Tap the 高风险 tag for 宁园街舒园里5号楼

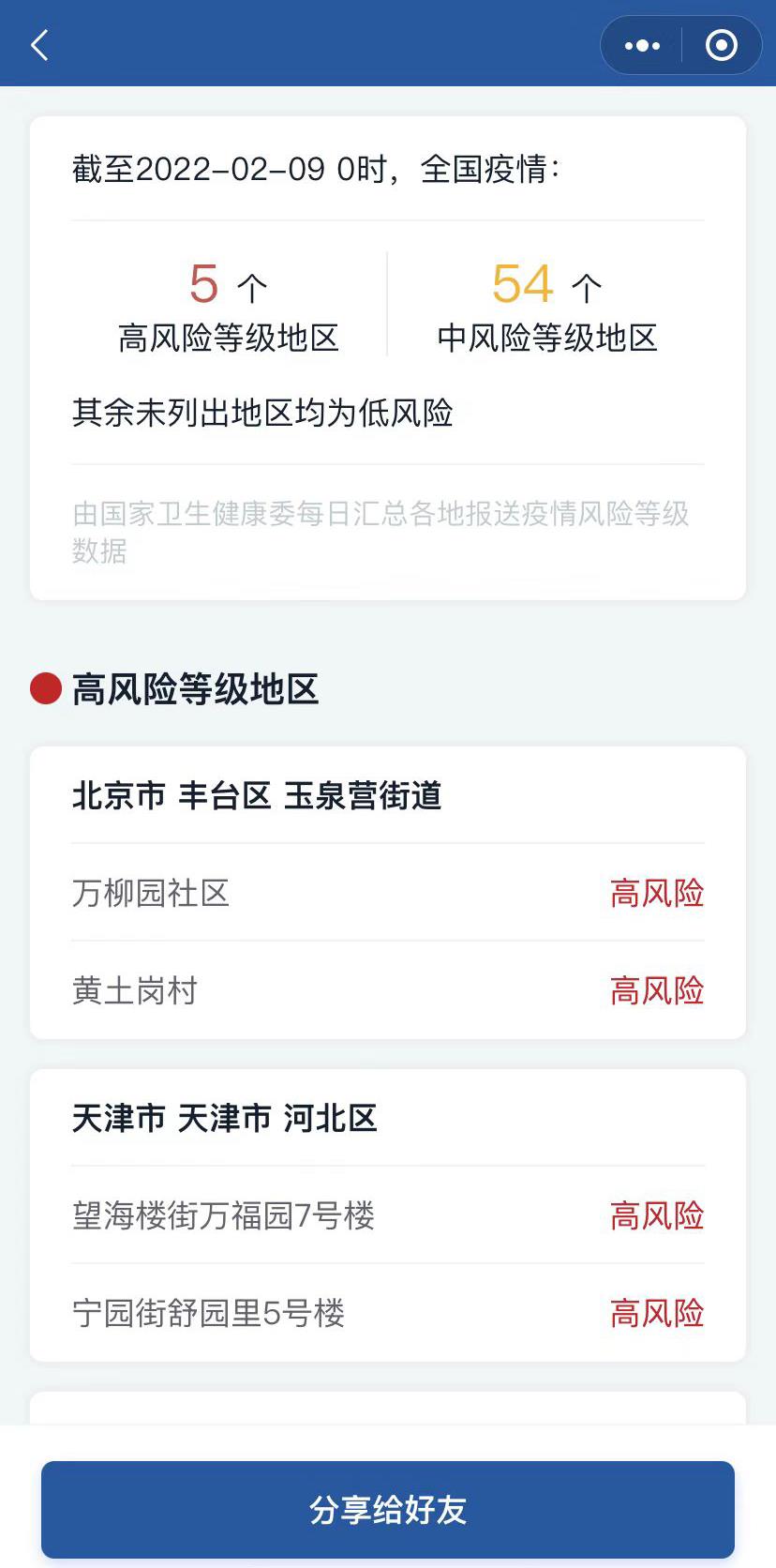tap(657, 1314)
